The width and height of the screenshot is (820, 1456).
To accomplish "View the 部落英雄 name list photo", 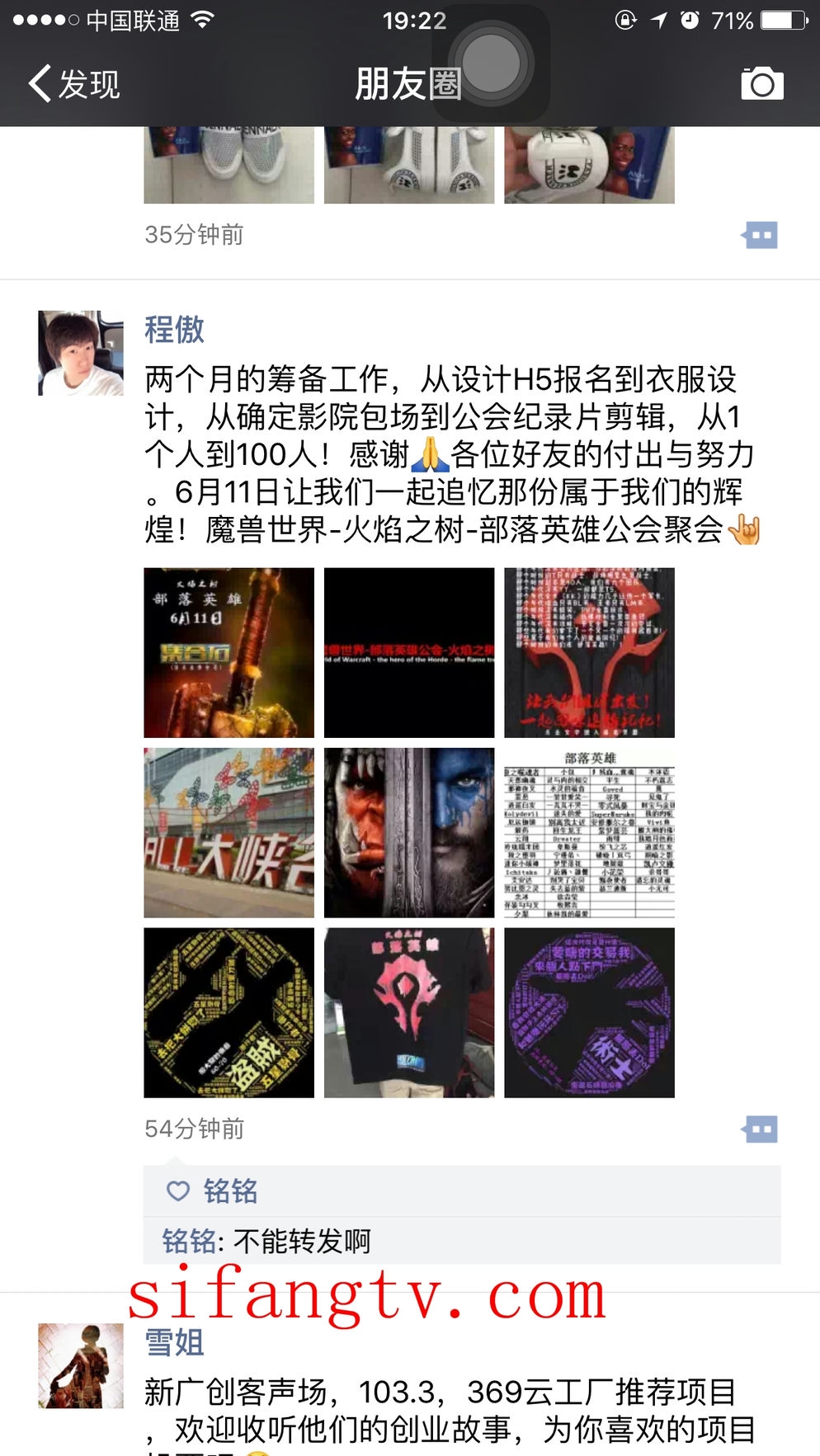I will click(x=589, y=833).
